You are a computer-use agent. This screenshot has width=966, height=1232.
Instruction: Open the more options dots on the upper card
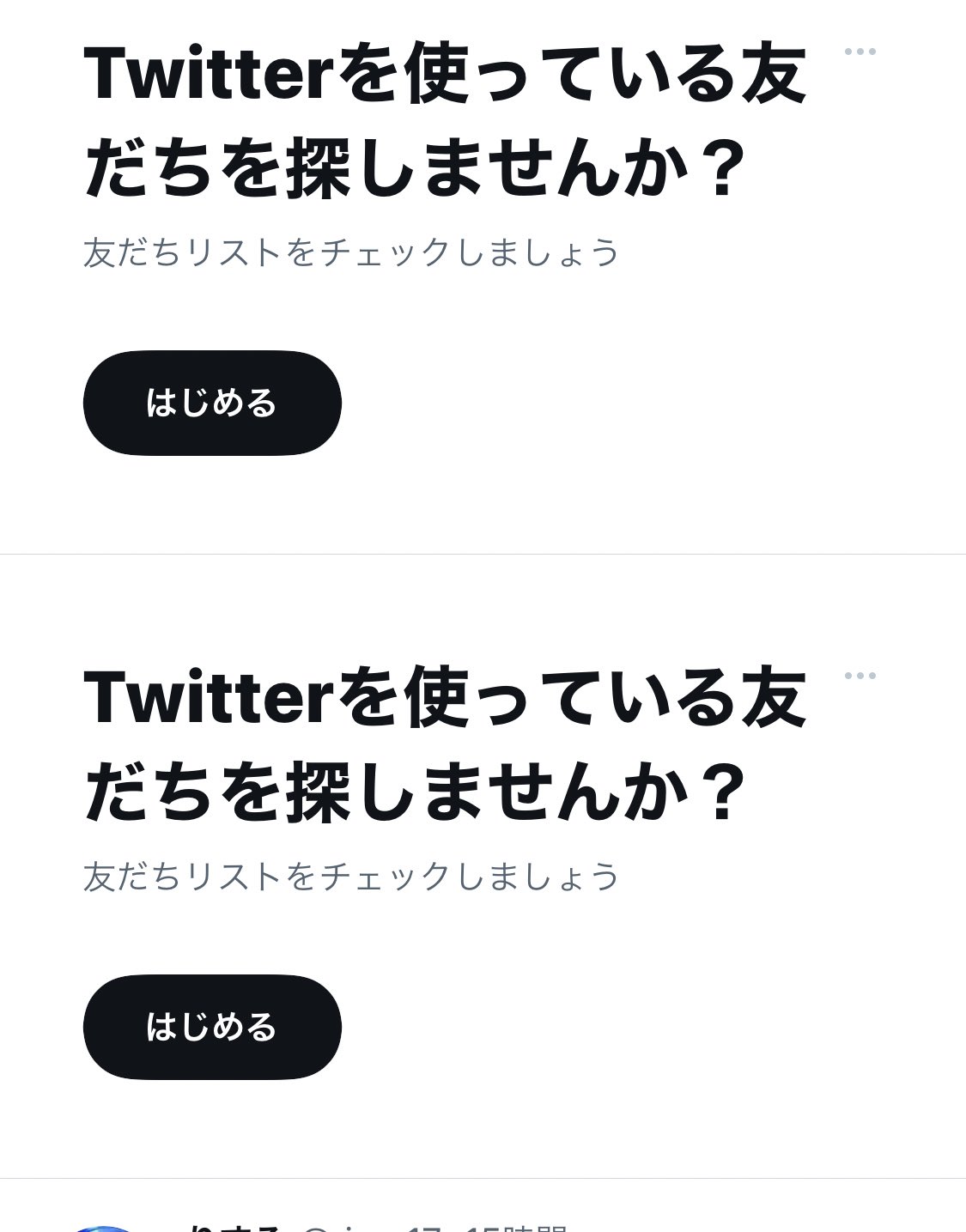click(860, 52)
